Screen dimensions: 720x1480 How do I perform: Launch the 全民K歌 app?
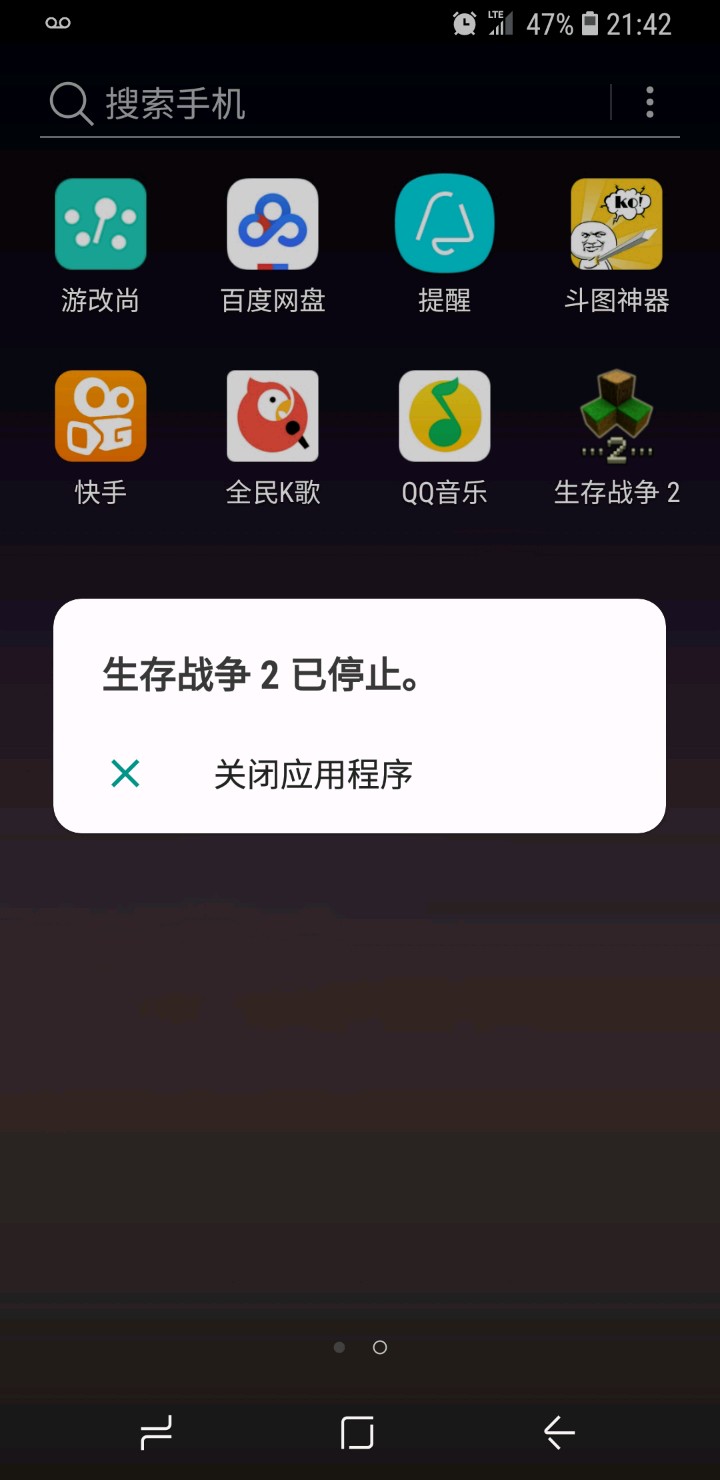point(272,417)
